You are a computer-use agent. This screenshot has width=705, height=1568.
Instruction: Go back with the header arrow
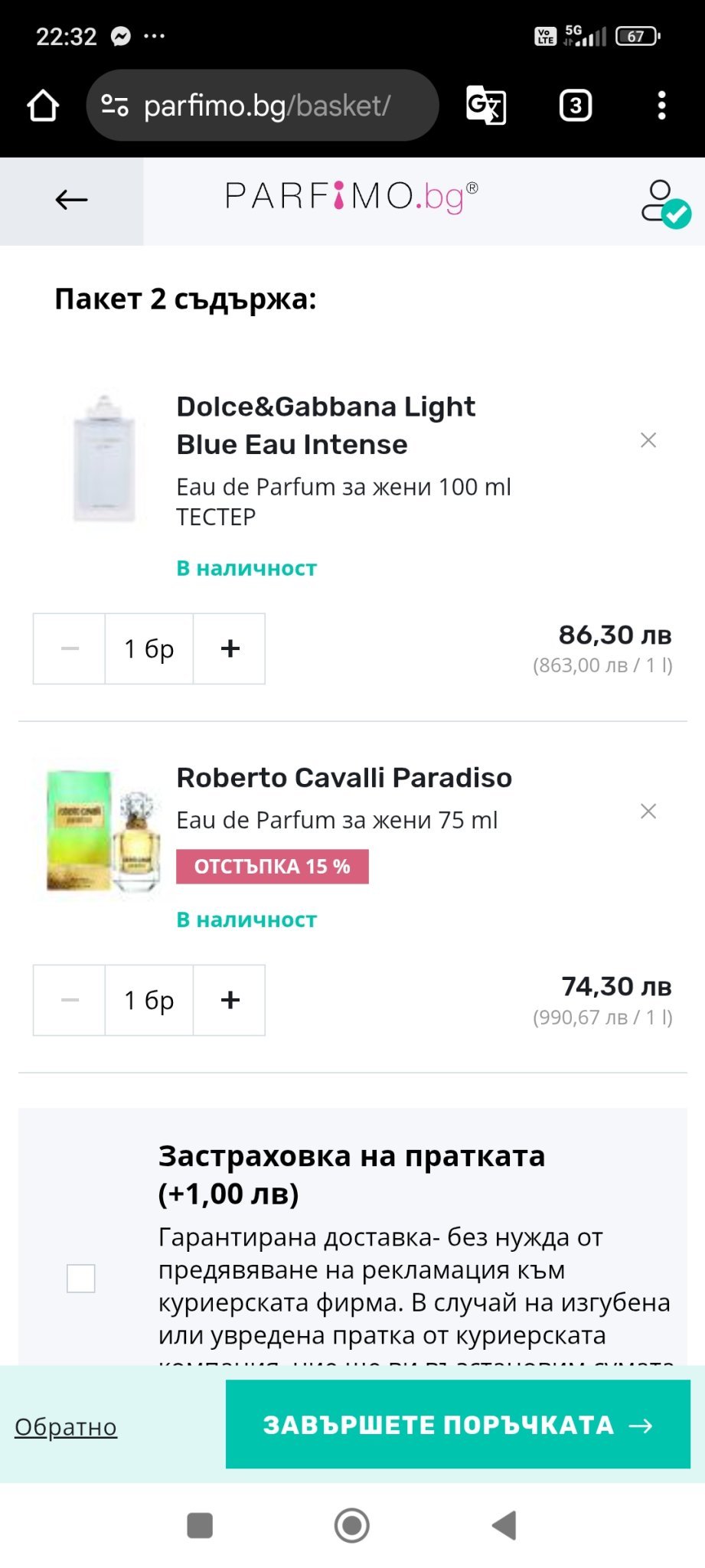[x=71, y=201]
